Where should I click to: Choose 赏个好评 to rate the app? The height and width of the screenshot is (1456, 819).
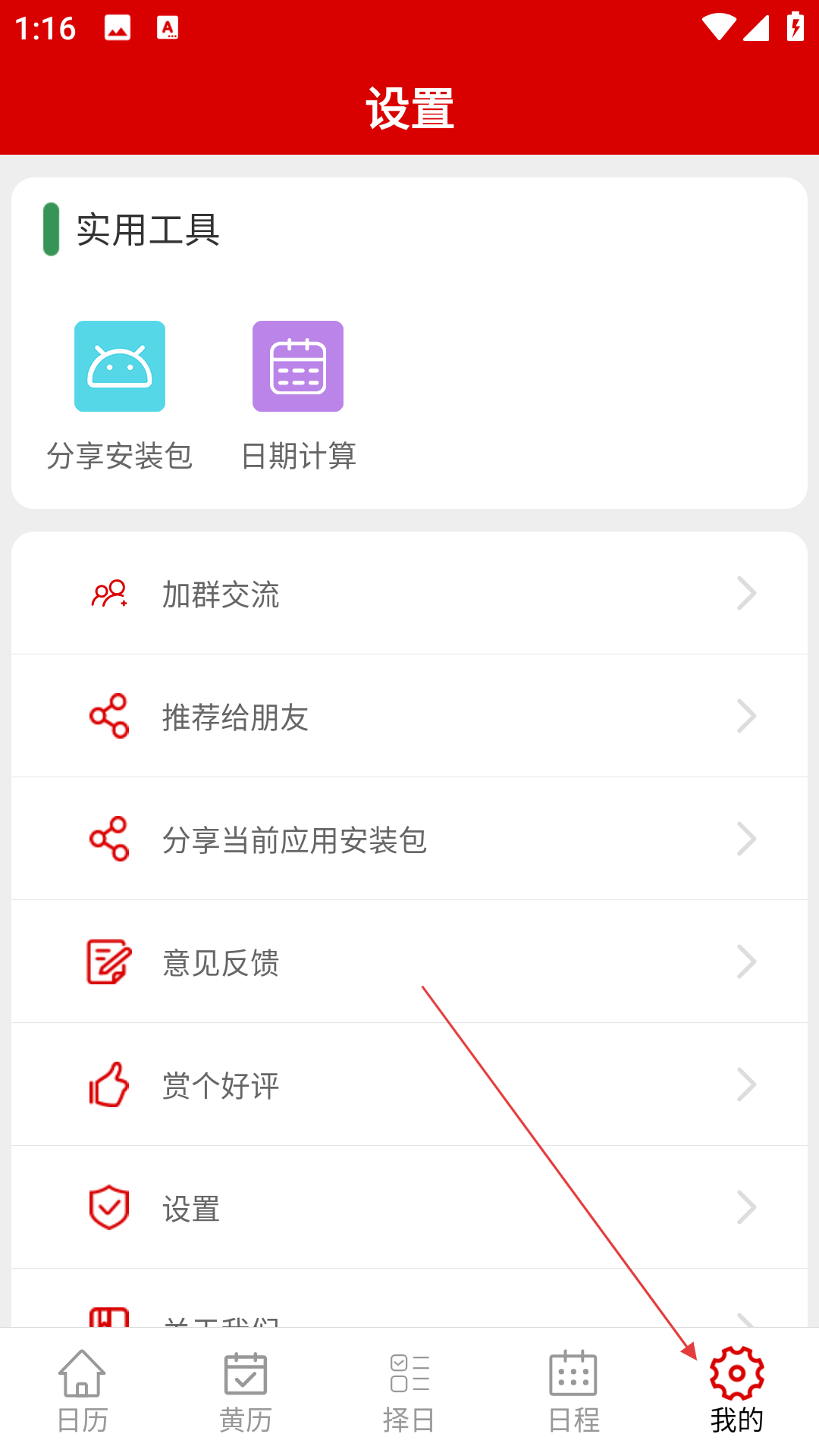pyautogui.click(x=409, y=1085)
